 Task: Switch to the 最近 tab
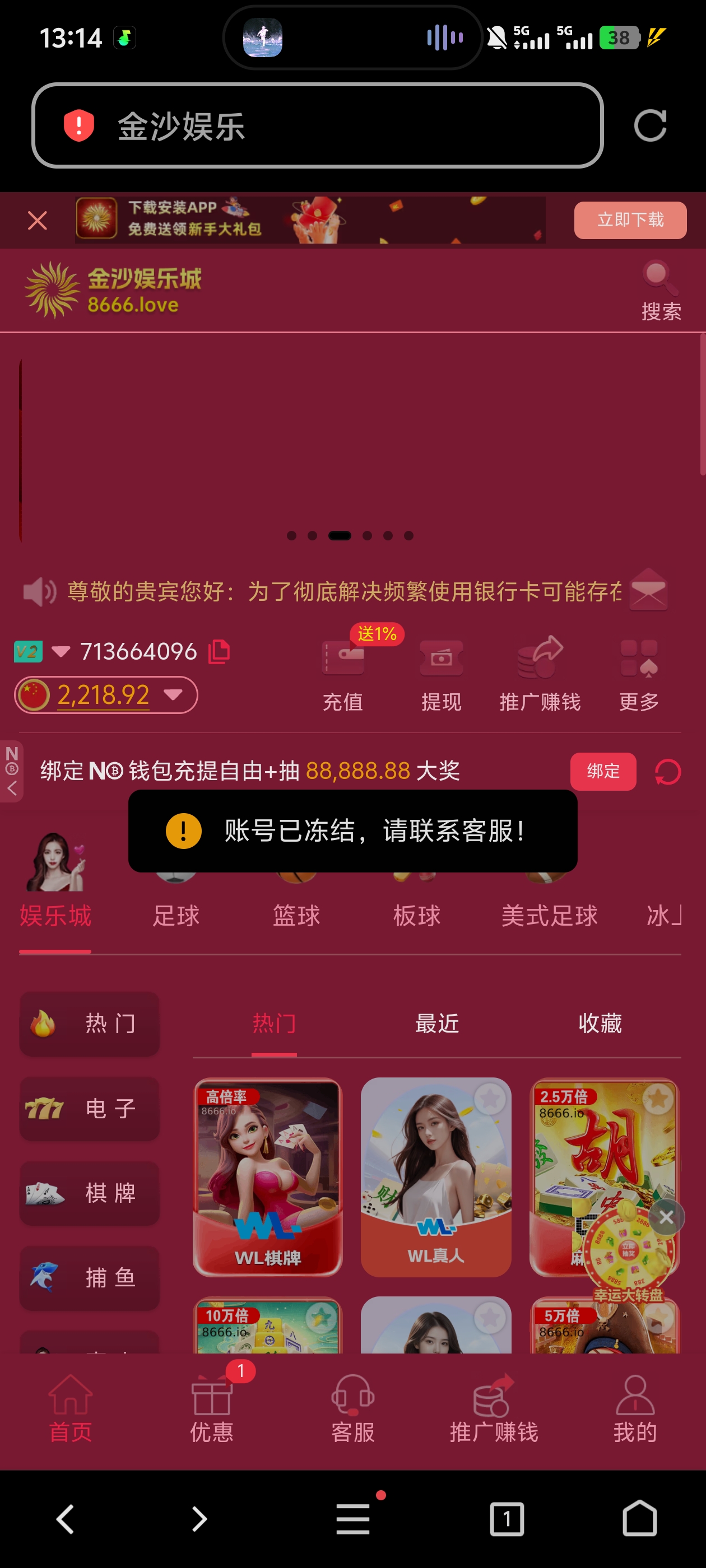(x=436, y=1023)
